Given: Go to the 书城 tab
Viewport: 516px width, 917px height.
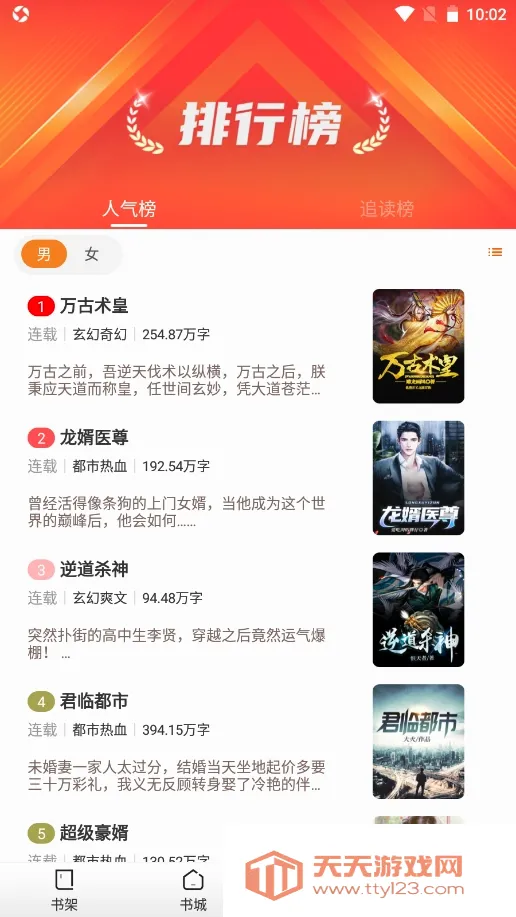Looking at the screenshot, I should (x=193, y=890).
